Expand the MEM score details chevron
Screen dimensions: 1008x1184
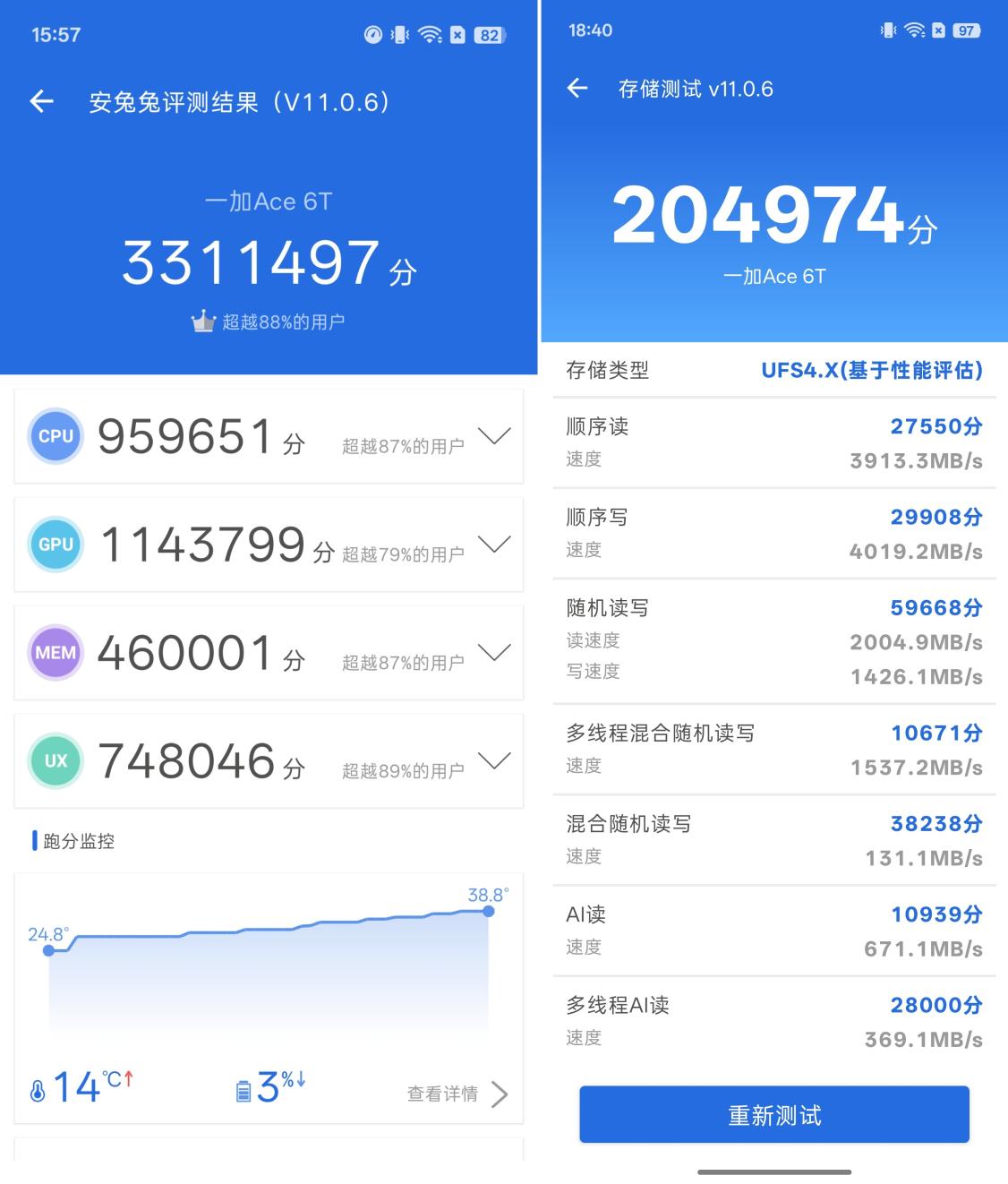pyautogui.click(x=492, y=654)
